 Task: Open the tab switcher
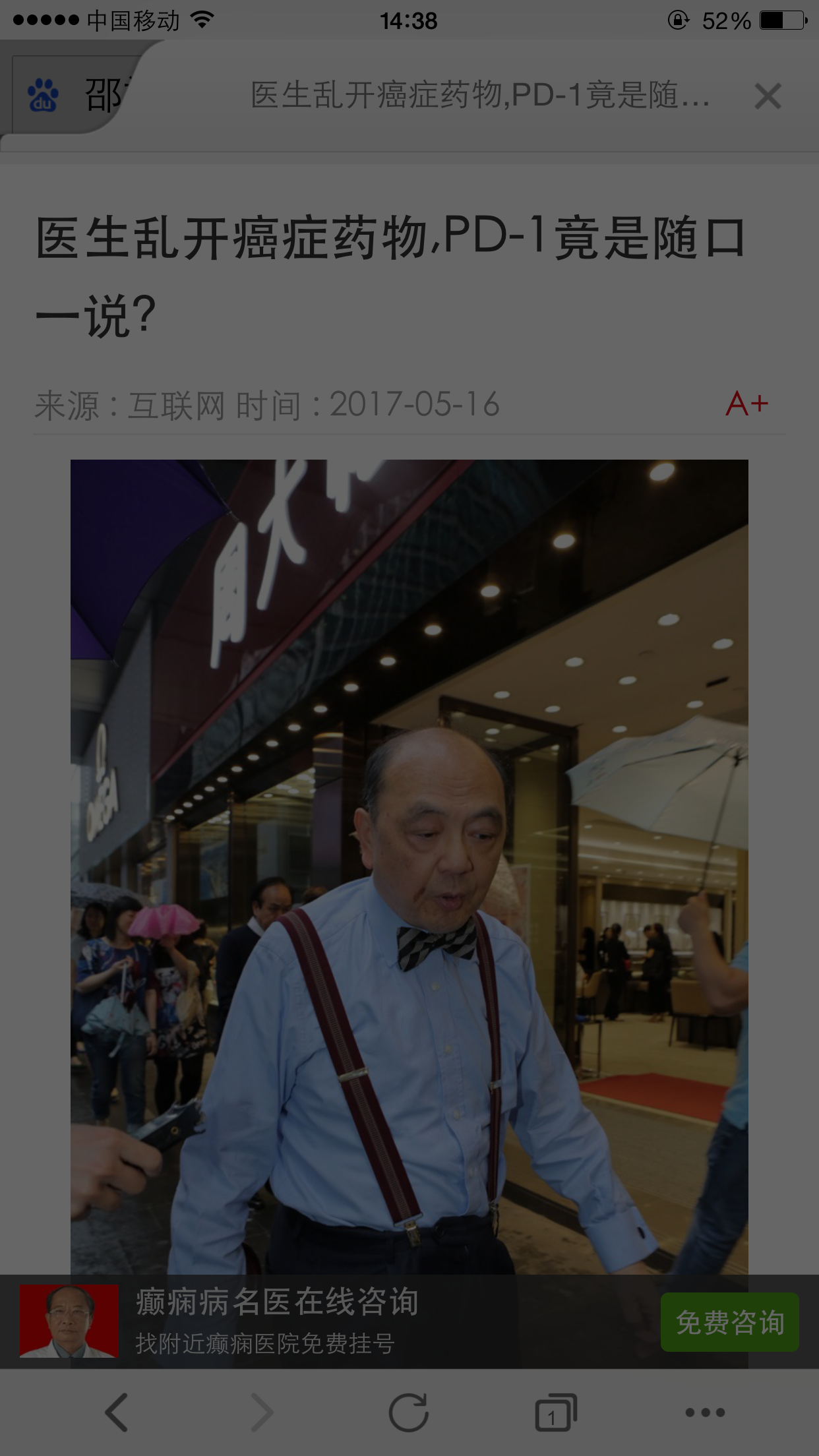tap(555, 1412)
